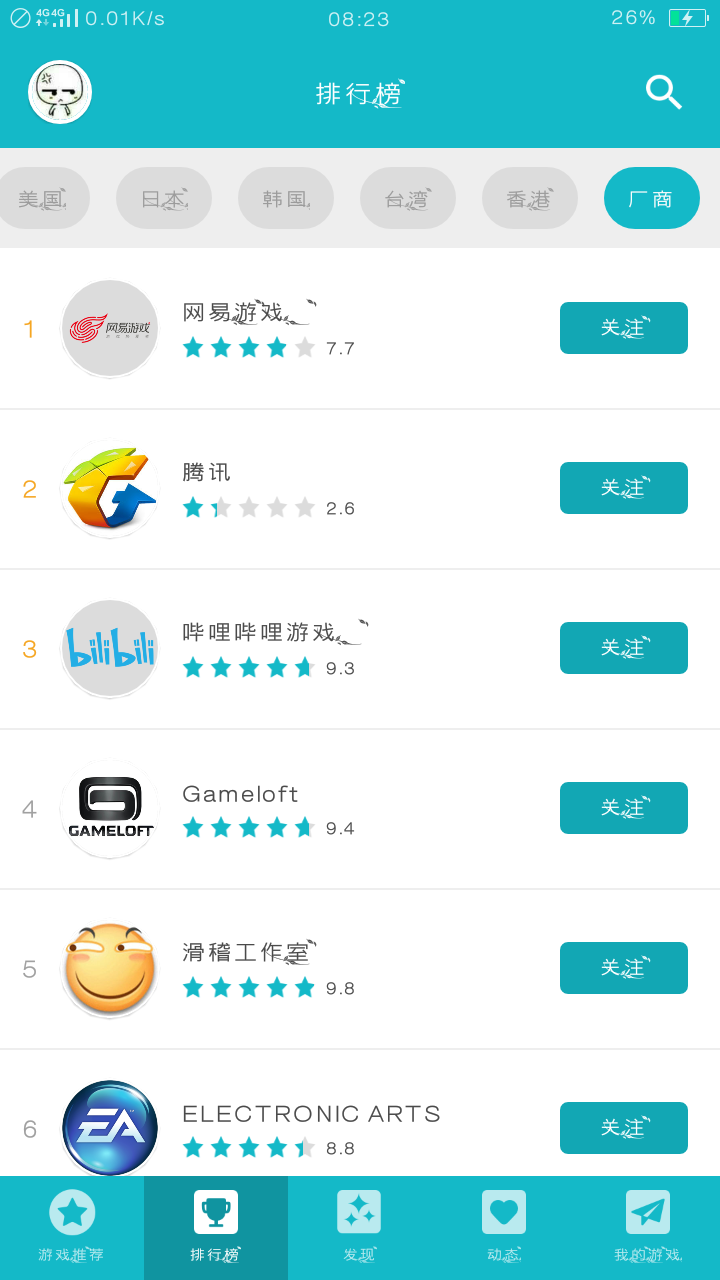
Task: Switch to the 韩国 ranking chip
Action: (x=285, y=198)
